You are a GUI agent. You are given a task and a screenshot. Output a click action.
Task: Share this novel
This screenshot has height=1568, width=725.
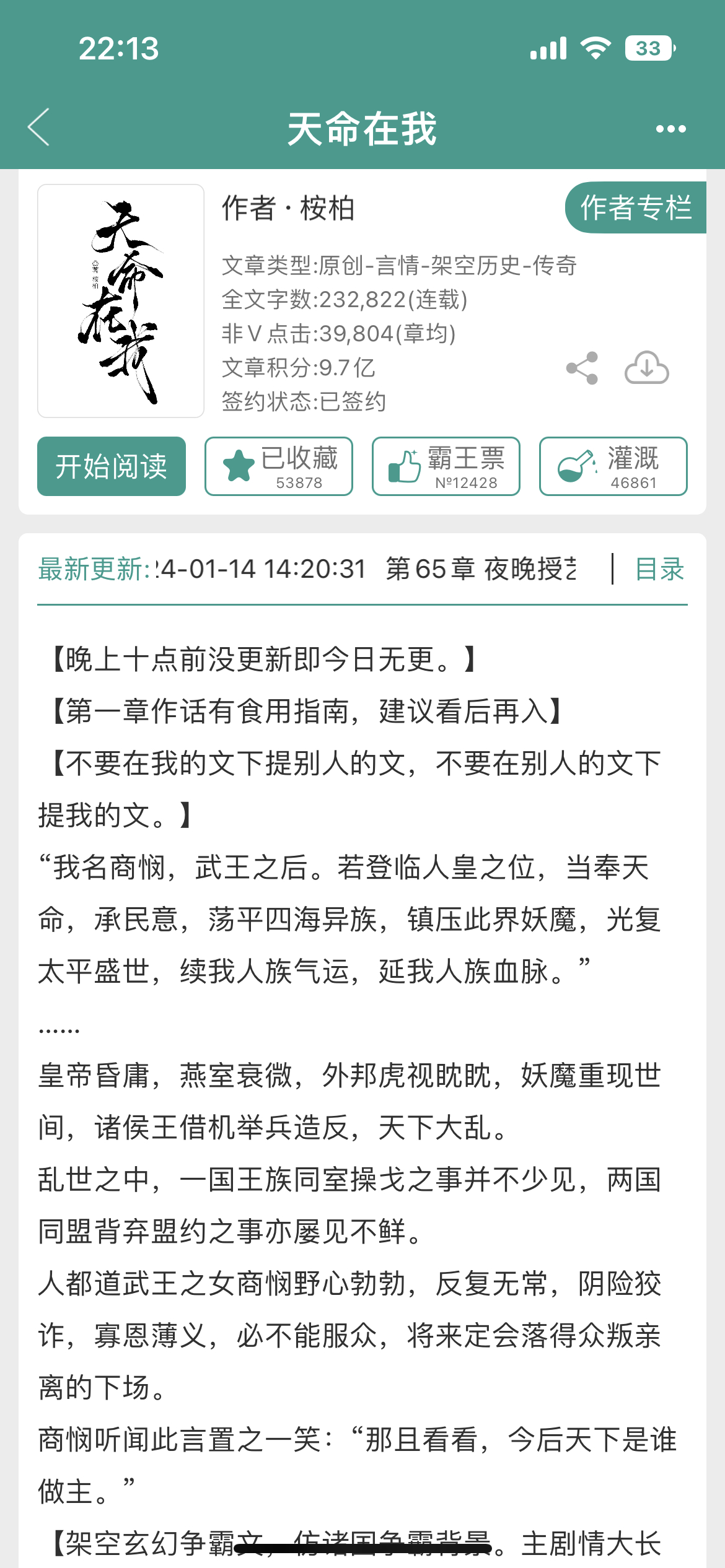582,368
